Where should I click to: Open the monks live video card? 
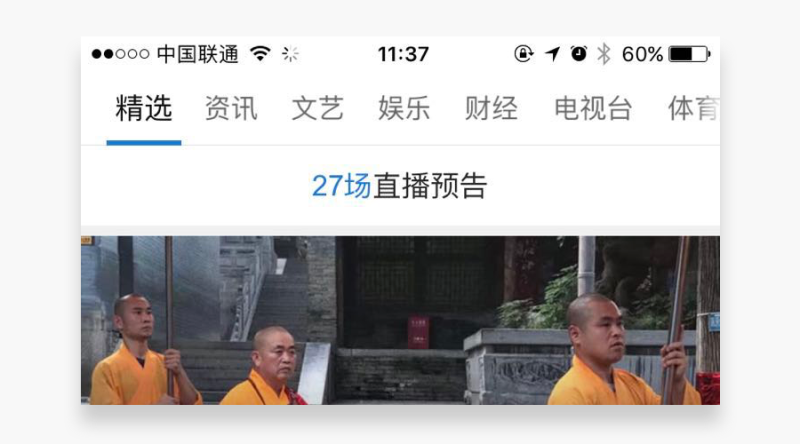399,320
